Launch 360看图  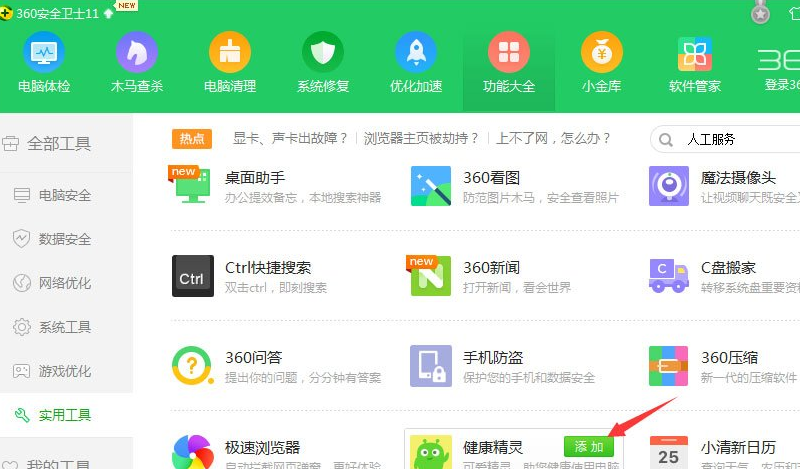click(491, 178)
